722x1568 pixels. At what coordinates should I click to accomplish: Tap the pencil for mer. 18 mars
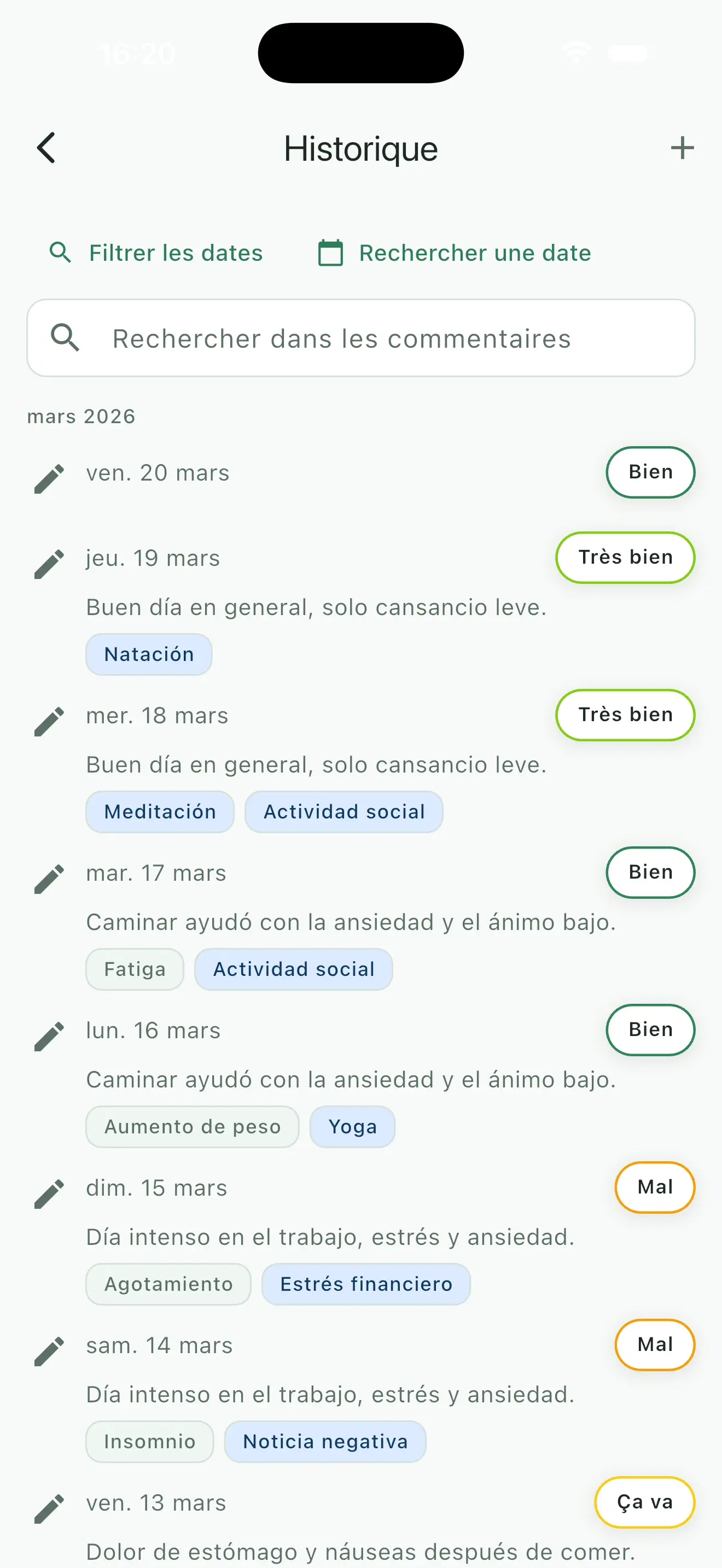[49, 721]
